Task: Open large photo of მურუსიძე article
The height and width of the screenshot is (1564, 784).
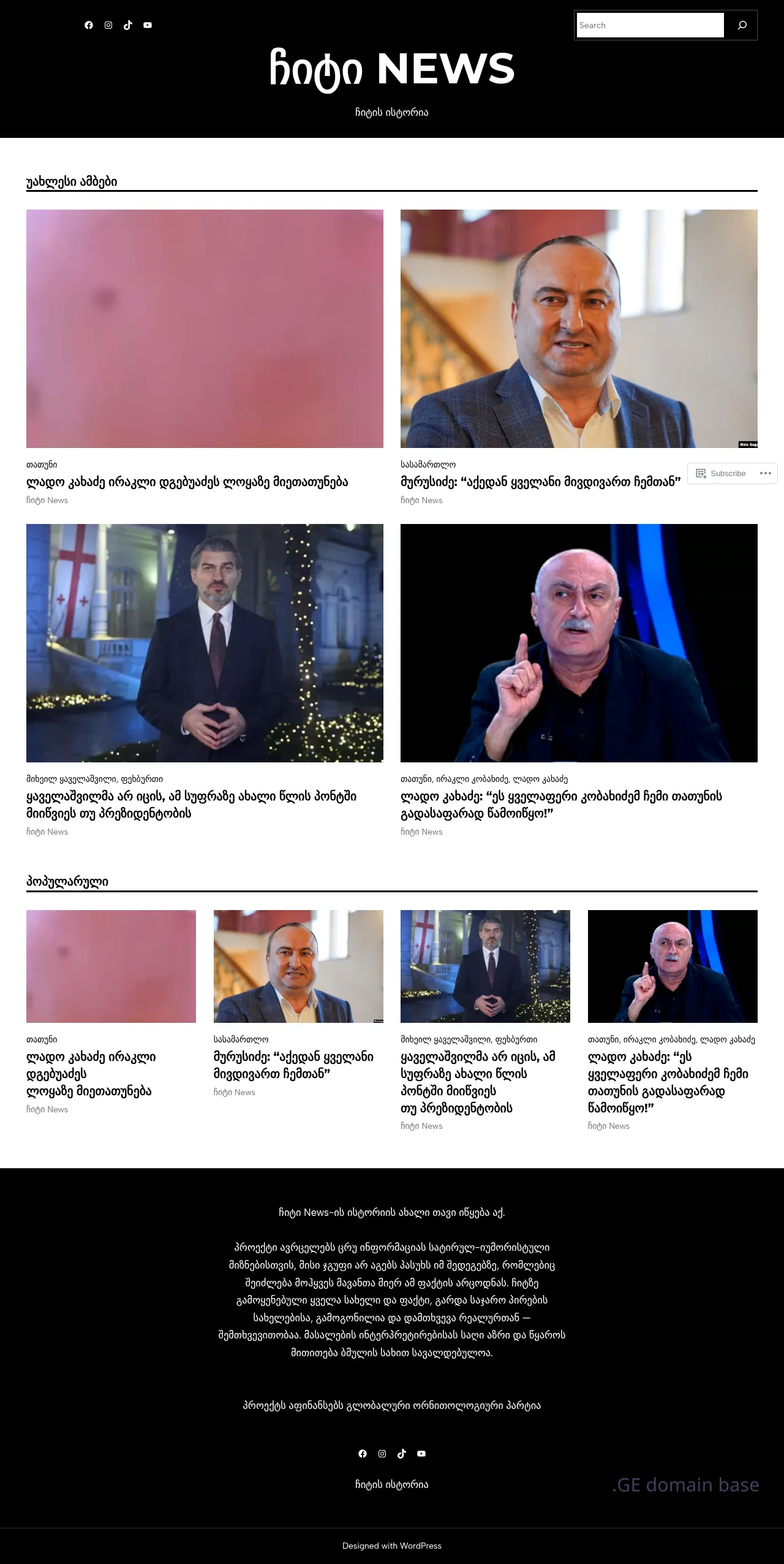Action: (x=579, y=328)
